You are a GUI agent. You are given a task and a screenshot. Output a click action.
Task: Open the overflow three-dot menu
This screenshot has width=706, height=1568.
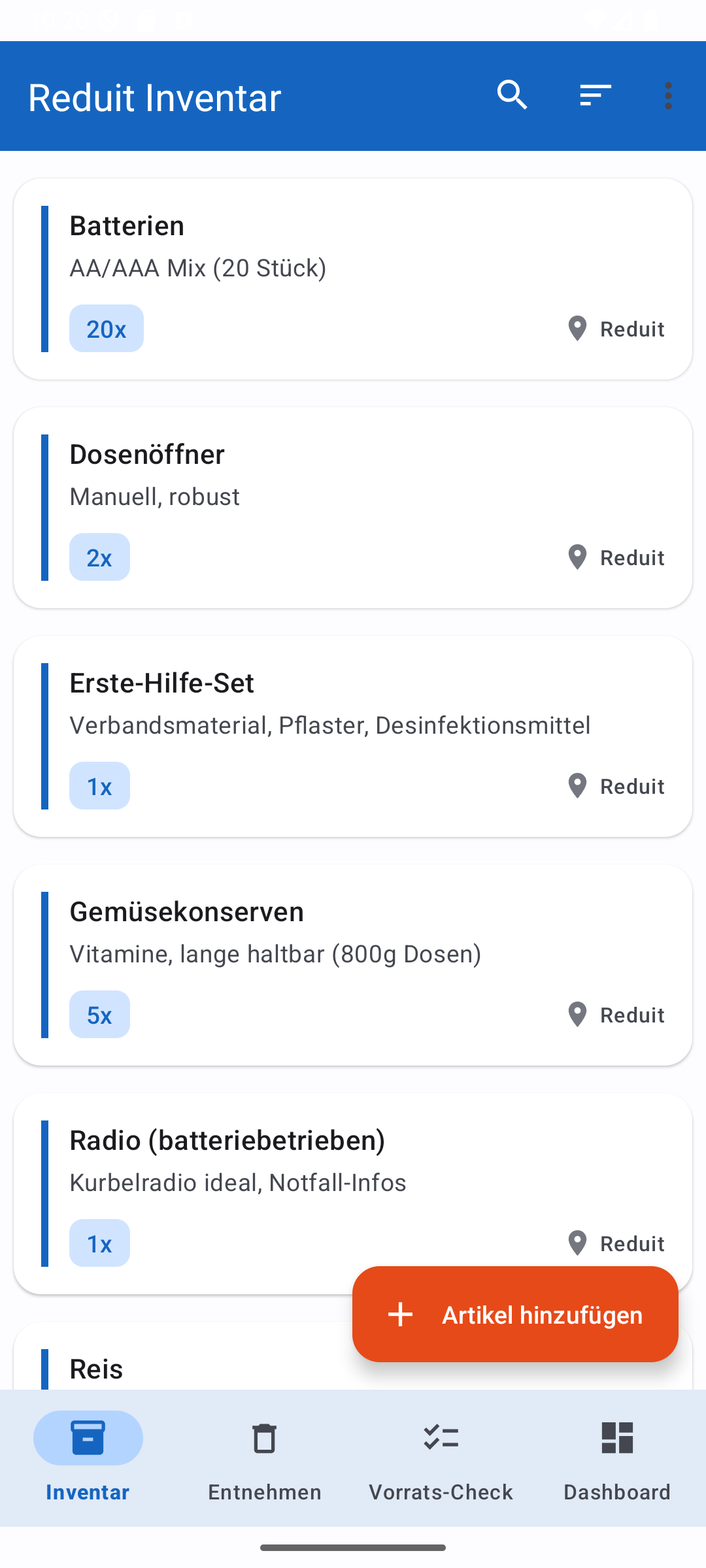coord(668,95)
